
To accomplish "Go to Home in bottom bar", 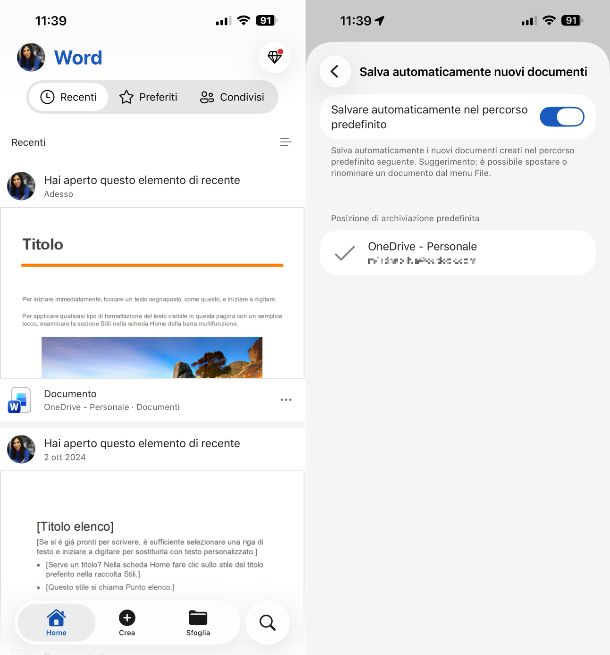I will (x=56, y=623).
